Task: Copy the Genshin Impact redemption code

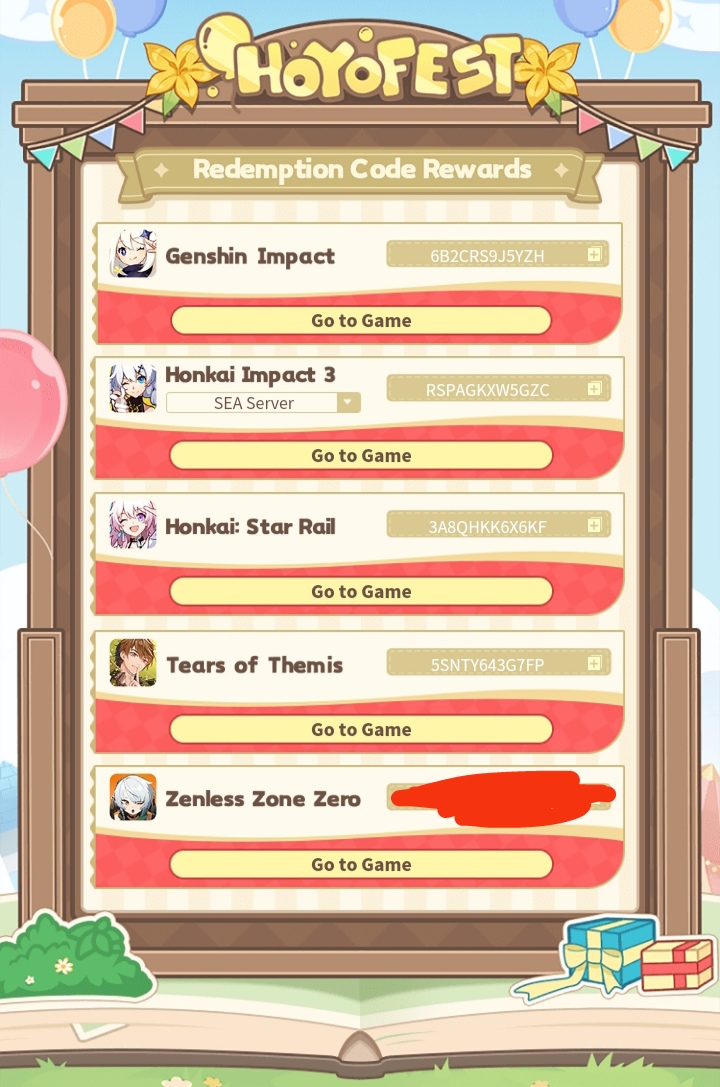Action: [x=594, y=255]
